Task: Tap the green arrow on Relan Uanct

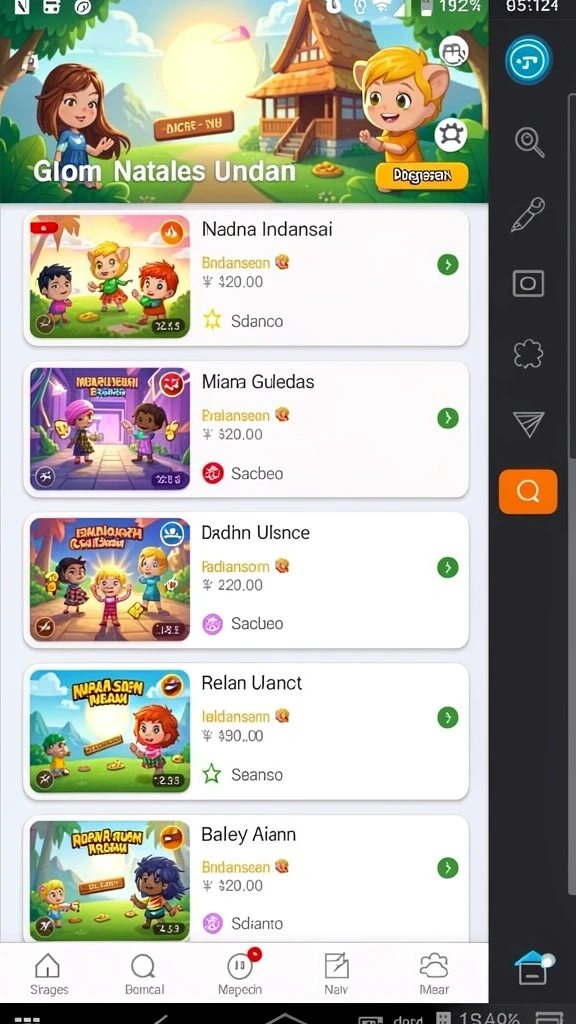Action: pyautogui.click(x=447, y=718)
